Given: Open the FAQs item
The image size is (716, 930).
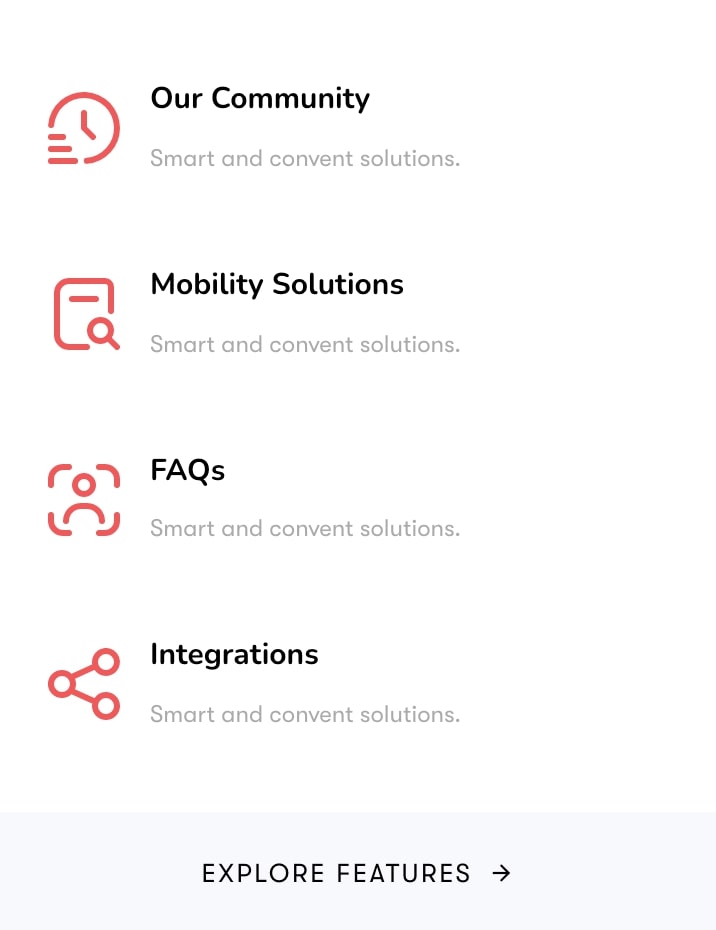Looking at the screenshot, I should pos(188,470).
